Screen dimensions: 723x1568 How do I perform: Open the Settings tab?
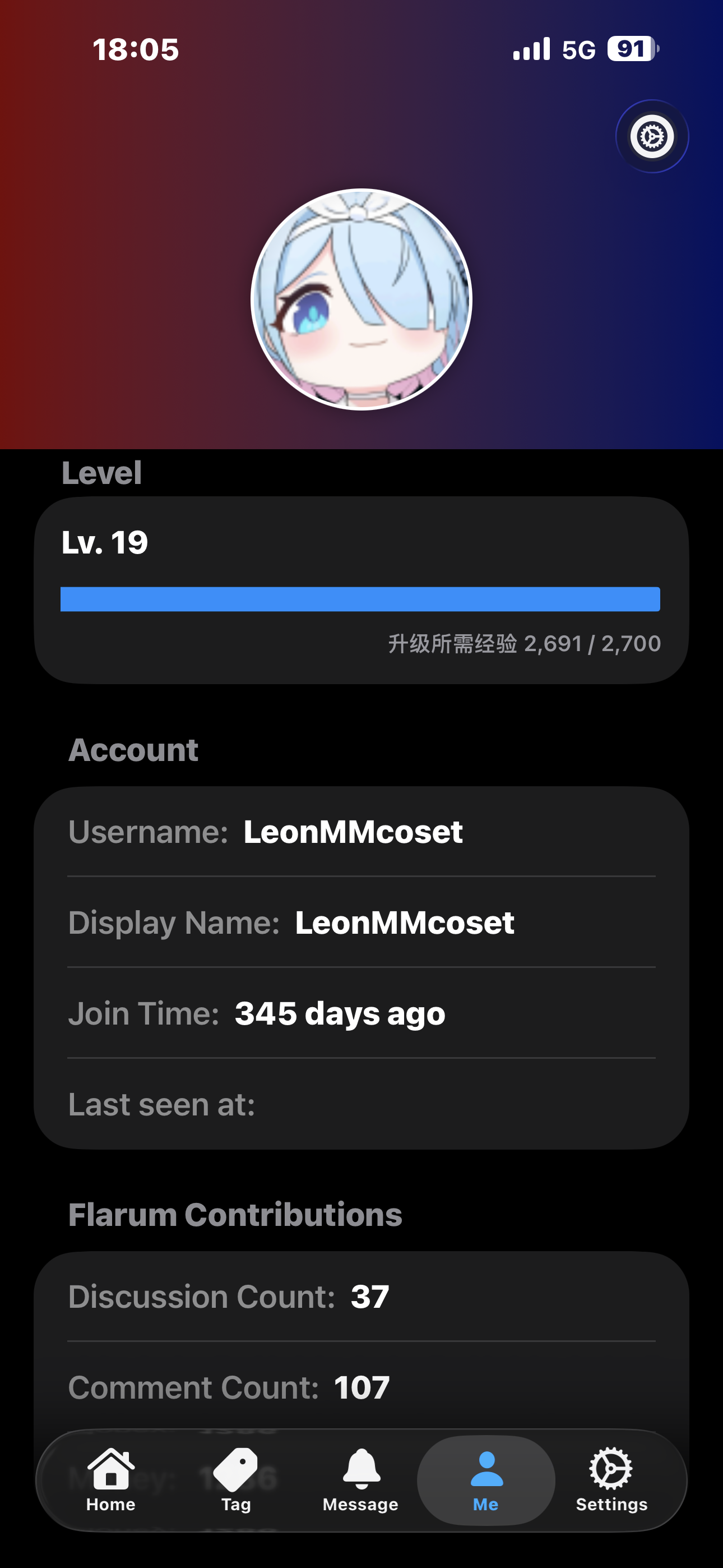click(611, 1479)
